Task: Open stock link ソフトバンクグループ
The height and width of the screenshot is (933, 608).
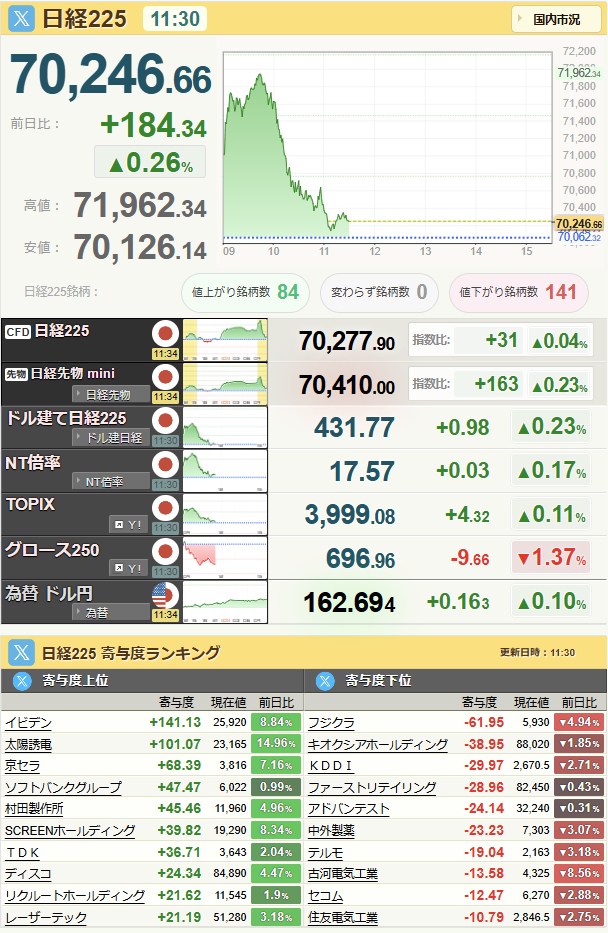Action: click(x=63, y=787)
